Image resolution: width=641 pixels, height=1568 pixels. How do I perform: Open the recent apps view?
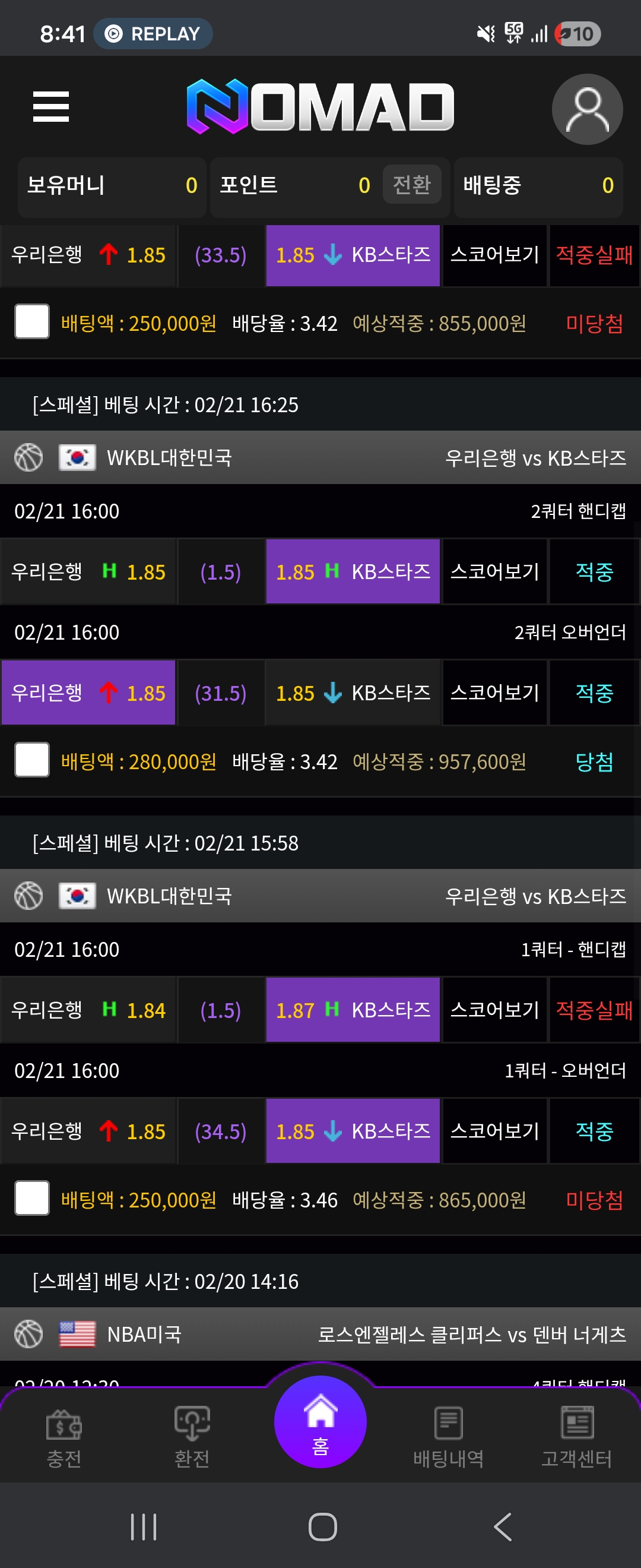coord(144,1527)
